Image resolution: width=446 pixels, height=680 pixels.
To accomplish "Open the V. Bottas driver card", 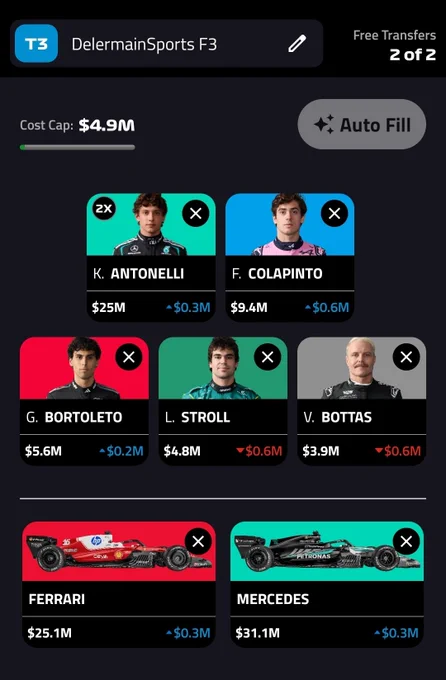I will point(361,401).
